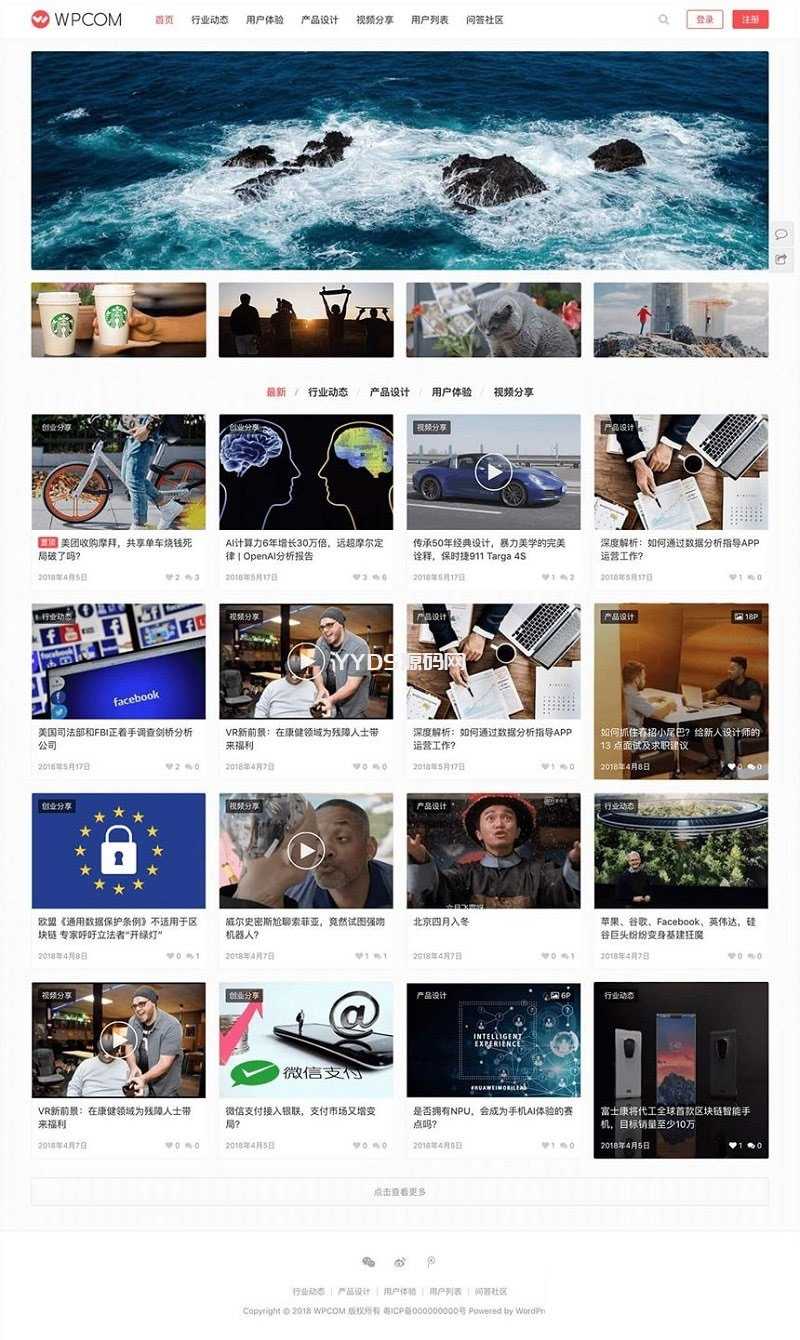Image resolution: width=800 pixels, height=1340 pixels.
Task: Open the 北京四月入冬 article card
Action: coord(493,851)
